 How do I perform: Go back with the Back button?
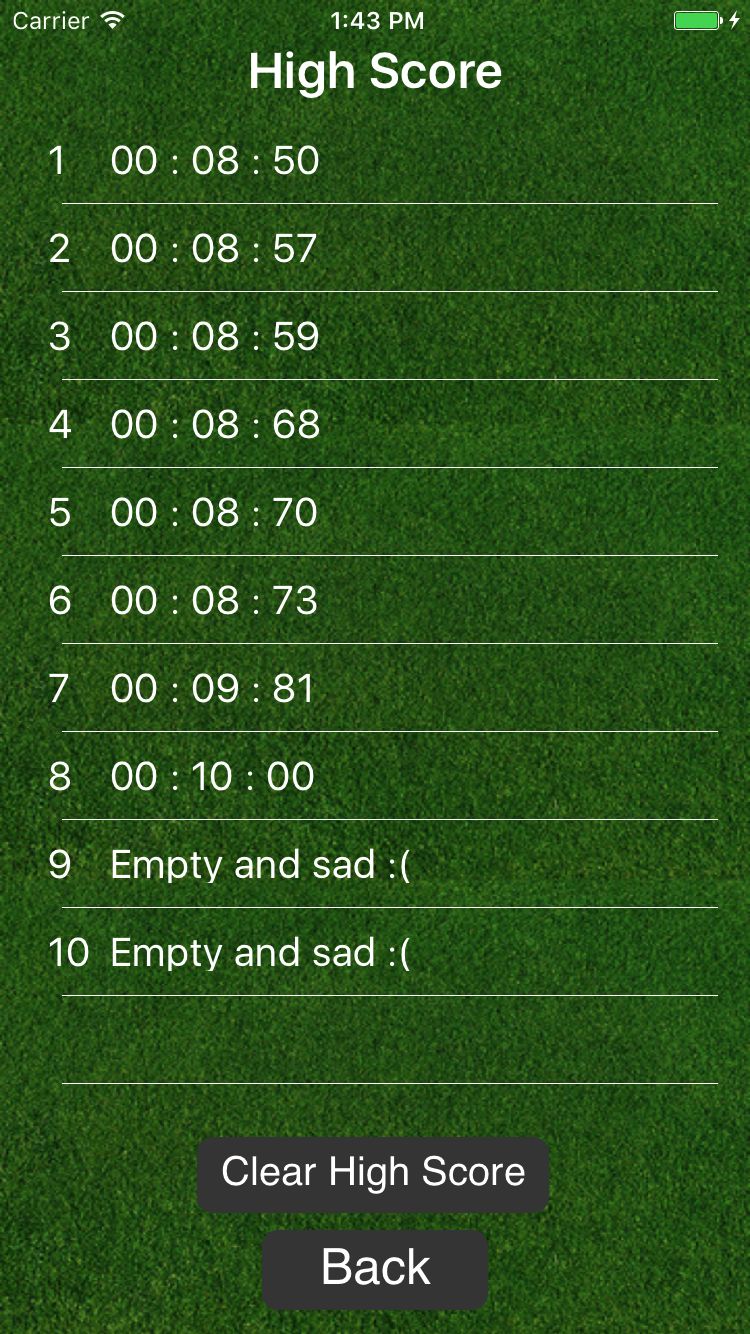[375, 1269]
